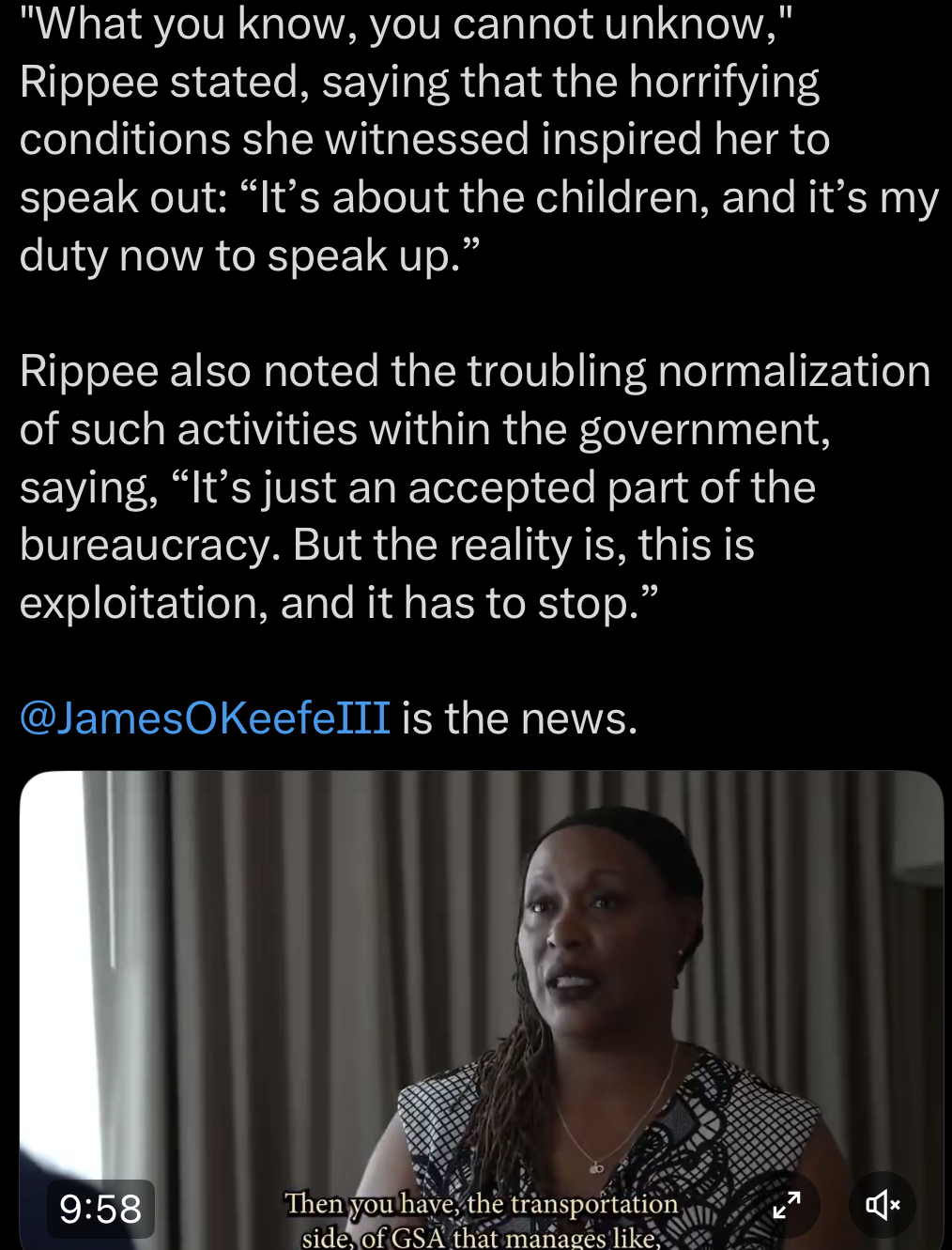The height and width of the screenshot is (1250, 952).
Task: Expand the video to fullscreen
Action: (787, 1204)
